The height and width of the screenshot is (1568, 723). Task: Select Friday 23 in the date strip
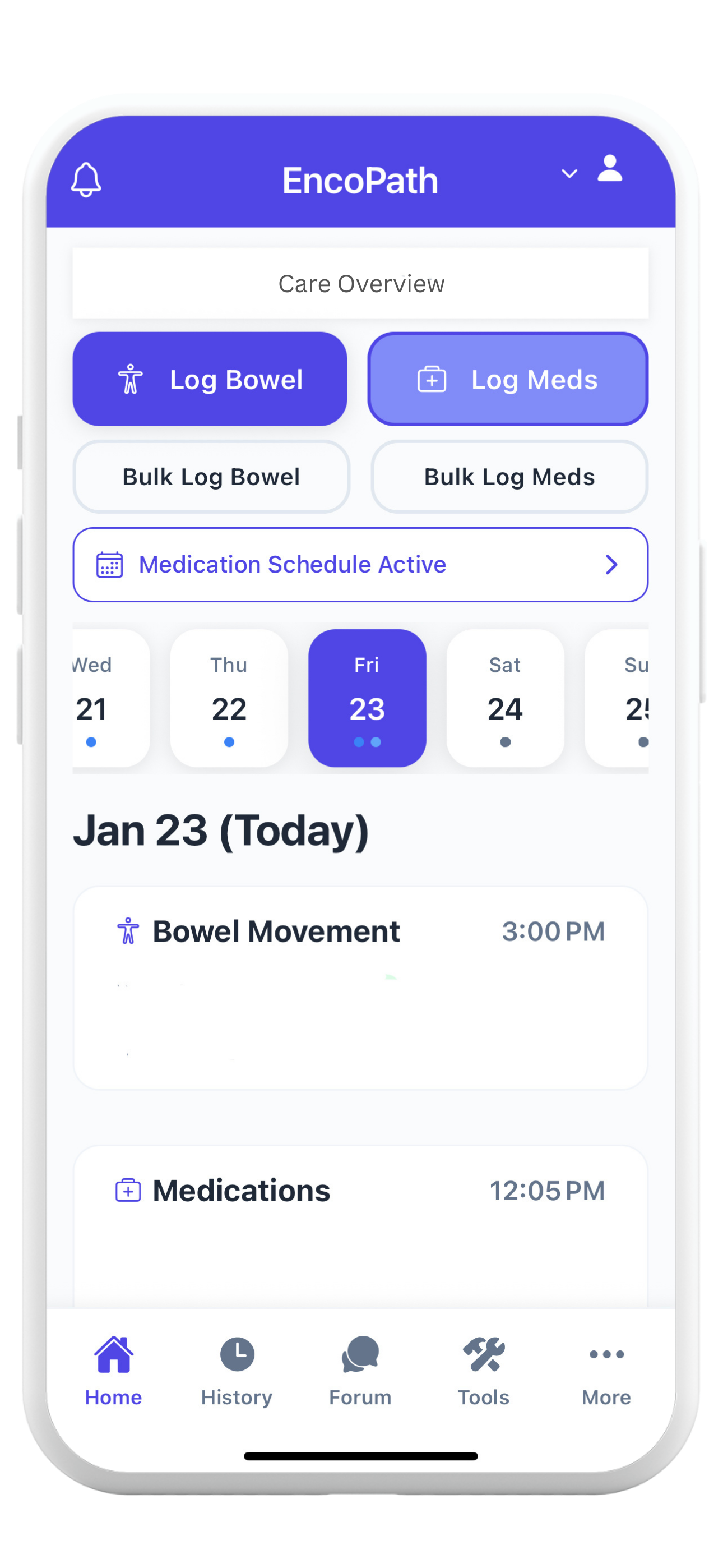point(367,698)
